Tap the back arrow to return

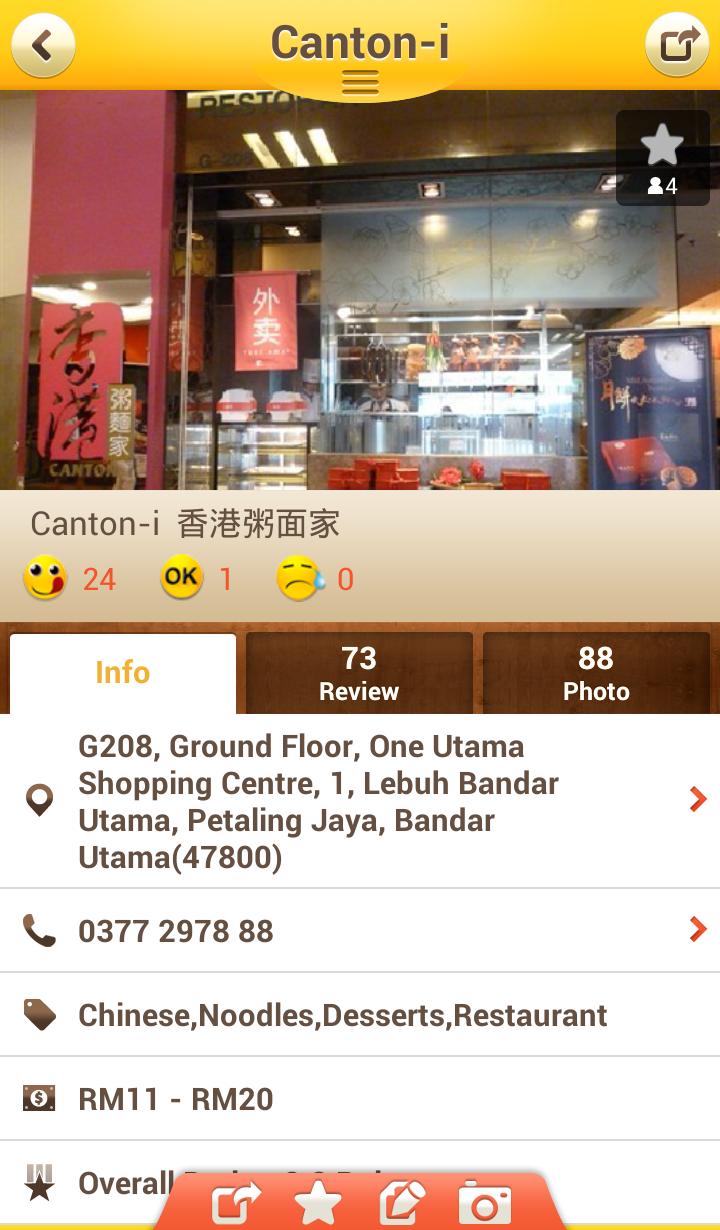pyautogui.click(x=43, y=45)
